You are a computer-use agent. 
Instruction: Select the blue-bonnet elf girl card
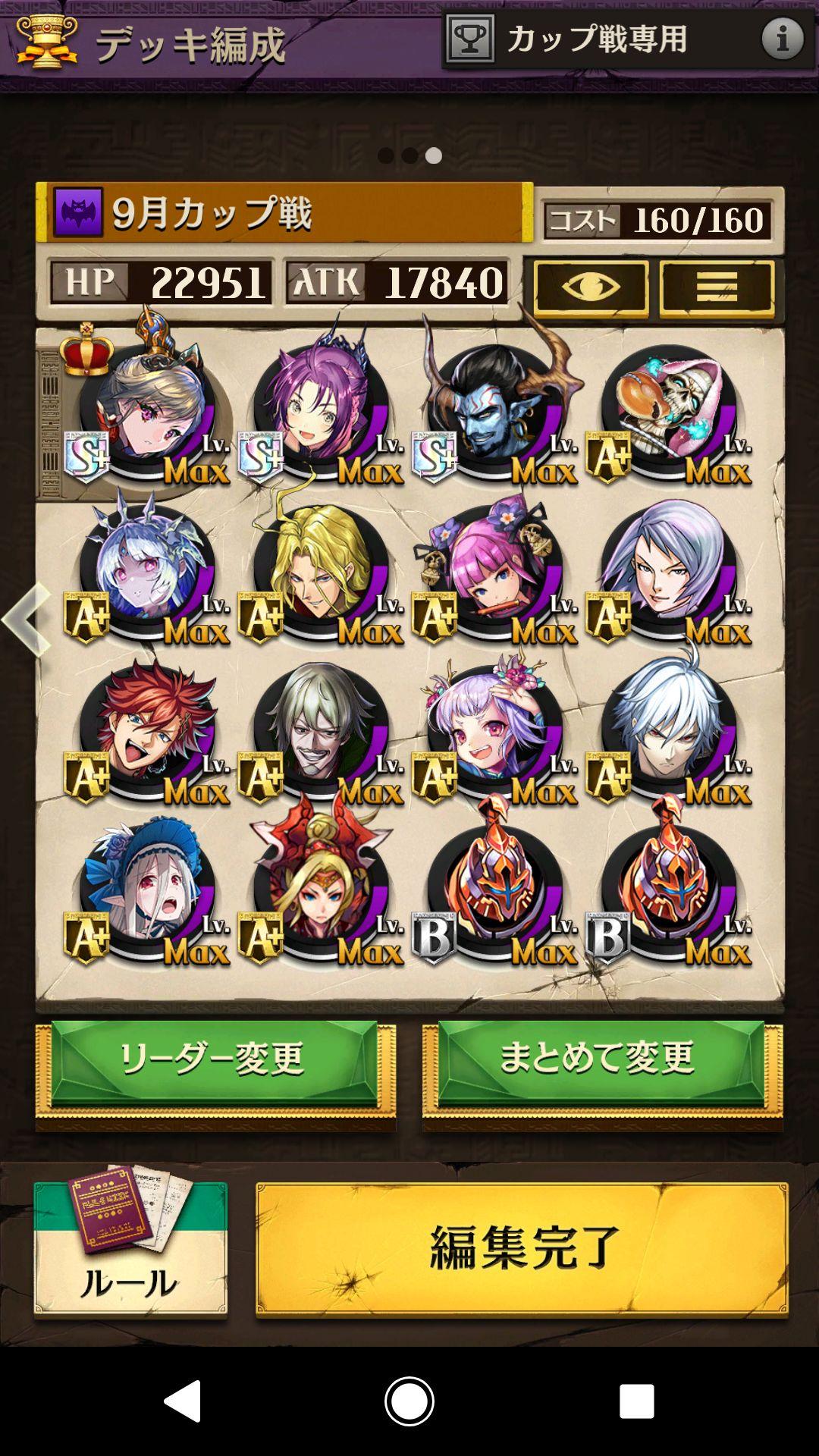pyautogui.click(x=148, y=889)
